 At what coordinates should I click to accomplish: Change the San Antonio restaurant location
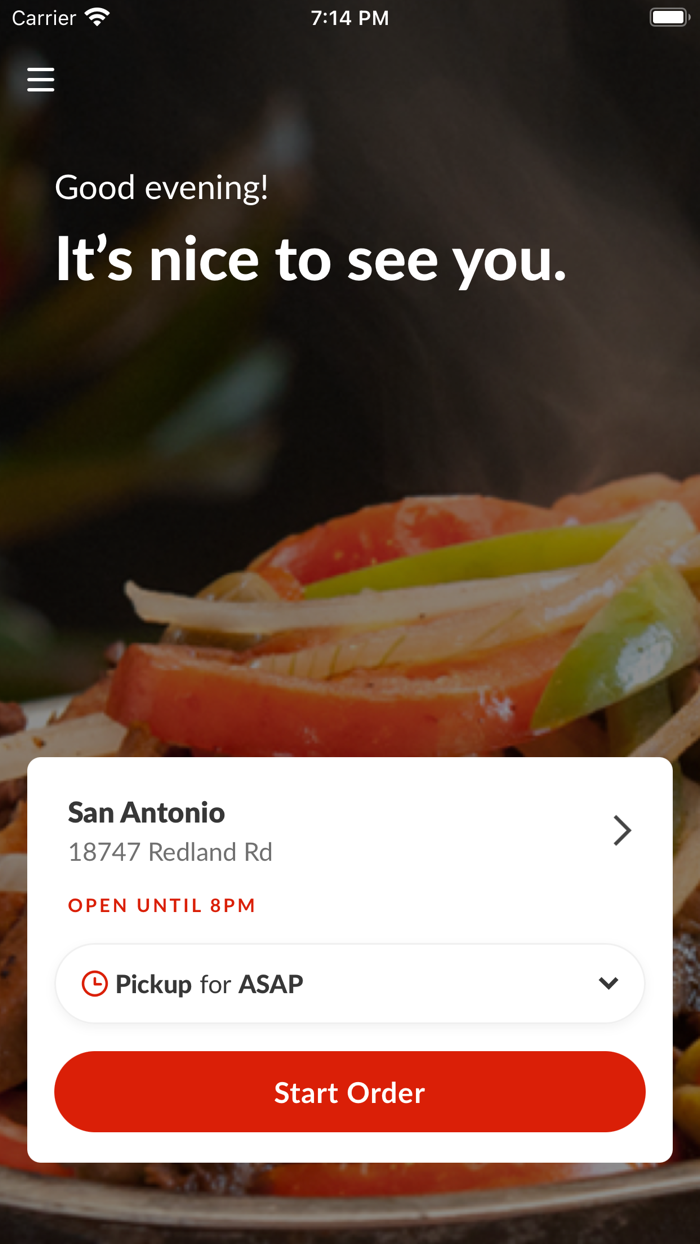(x=621, y=830)
